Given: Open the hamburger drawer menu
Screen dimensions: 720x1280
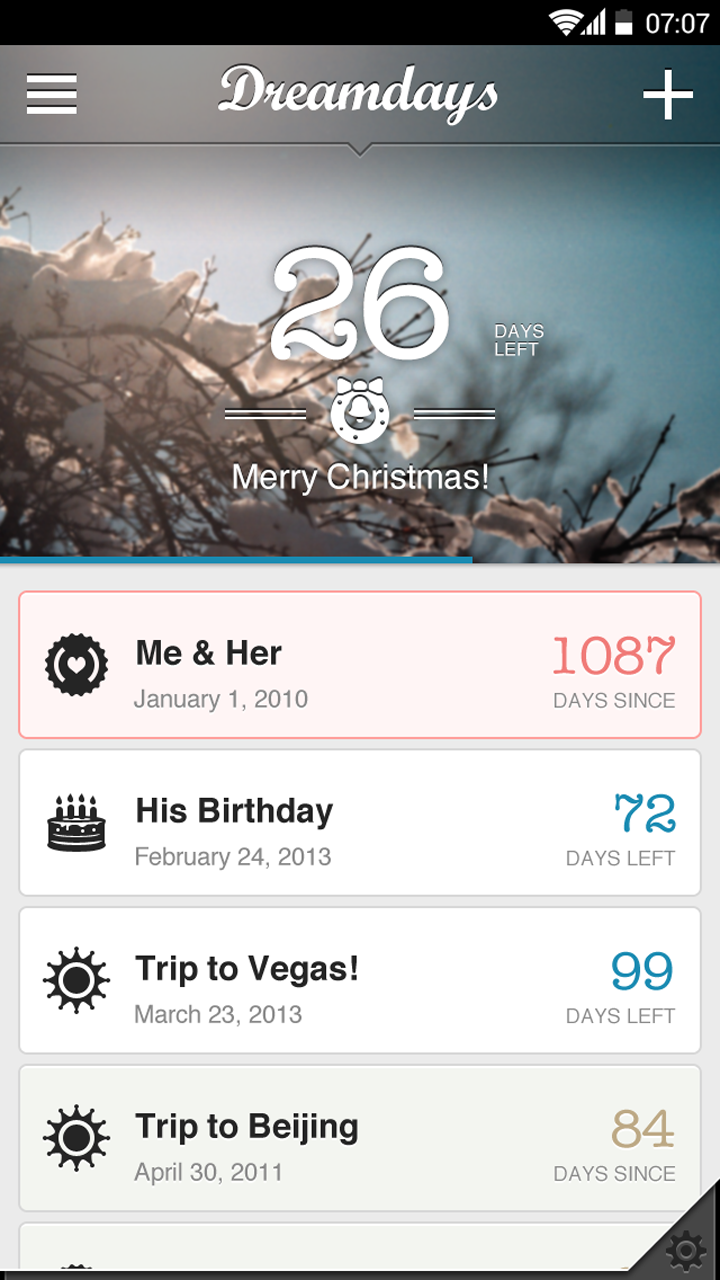Looking at the screenshot, I should (x=51, y=94).
